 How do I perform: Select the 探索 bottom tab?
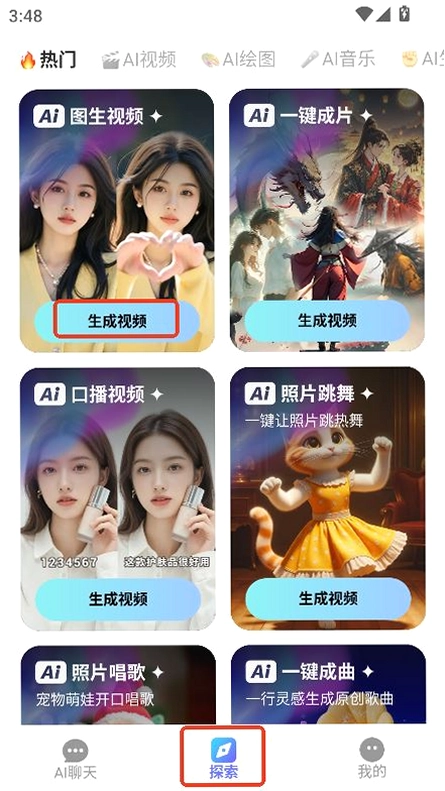pyautogui.click(x=223, y=758)
